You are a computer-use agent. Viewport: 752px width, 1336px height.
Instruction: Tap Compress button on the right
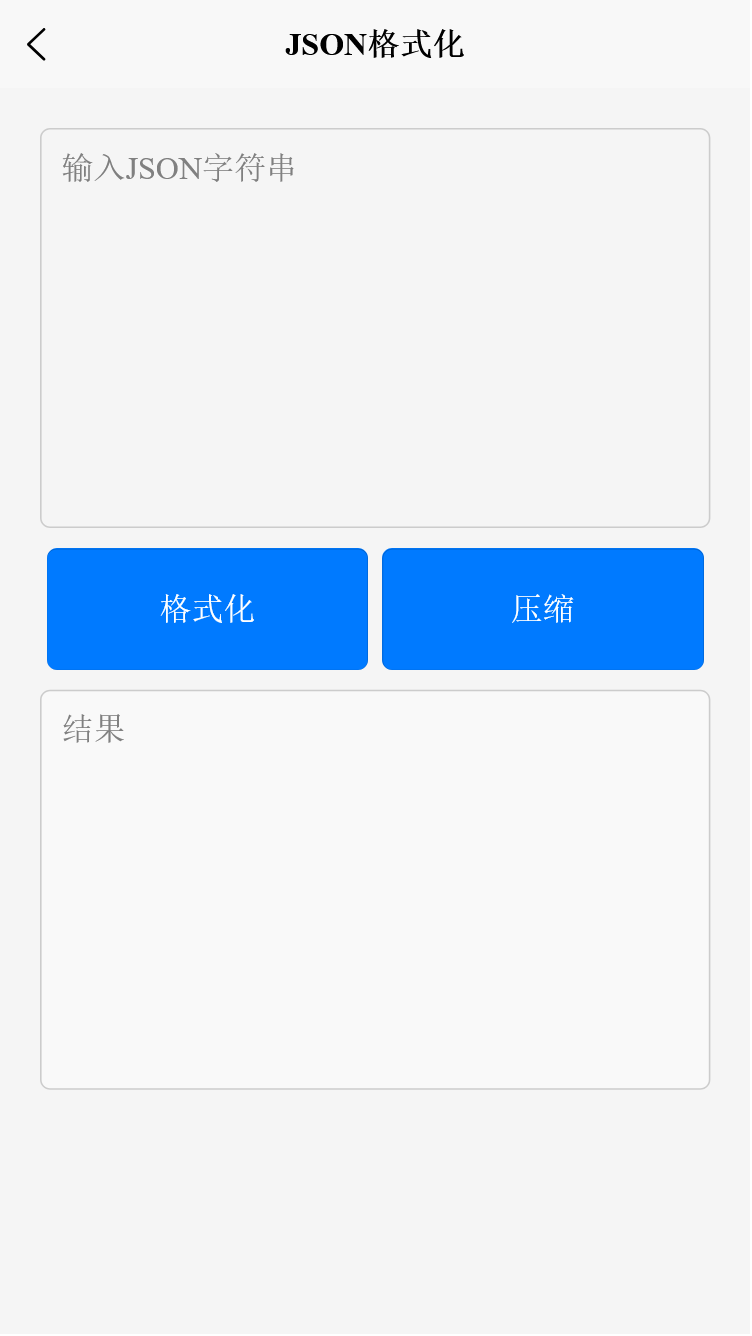pos(542,608)
